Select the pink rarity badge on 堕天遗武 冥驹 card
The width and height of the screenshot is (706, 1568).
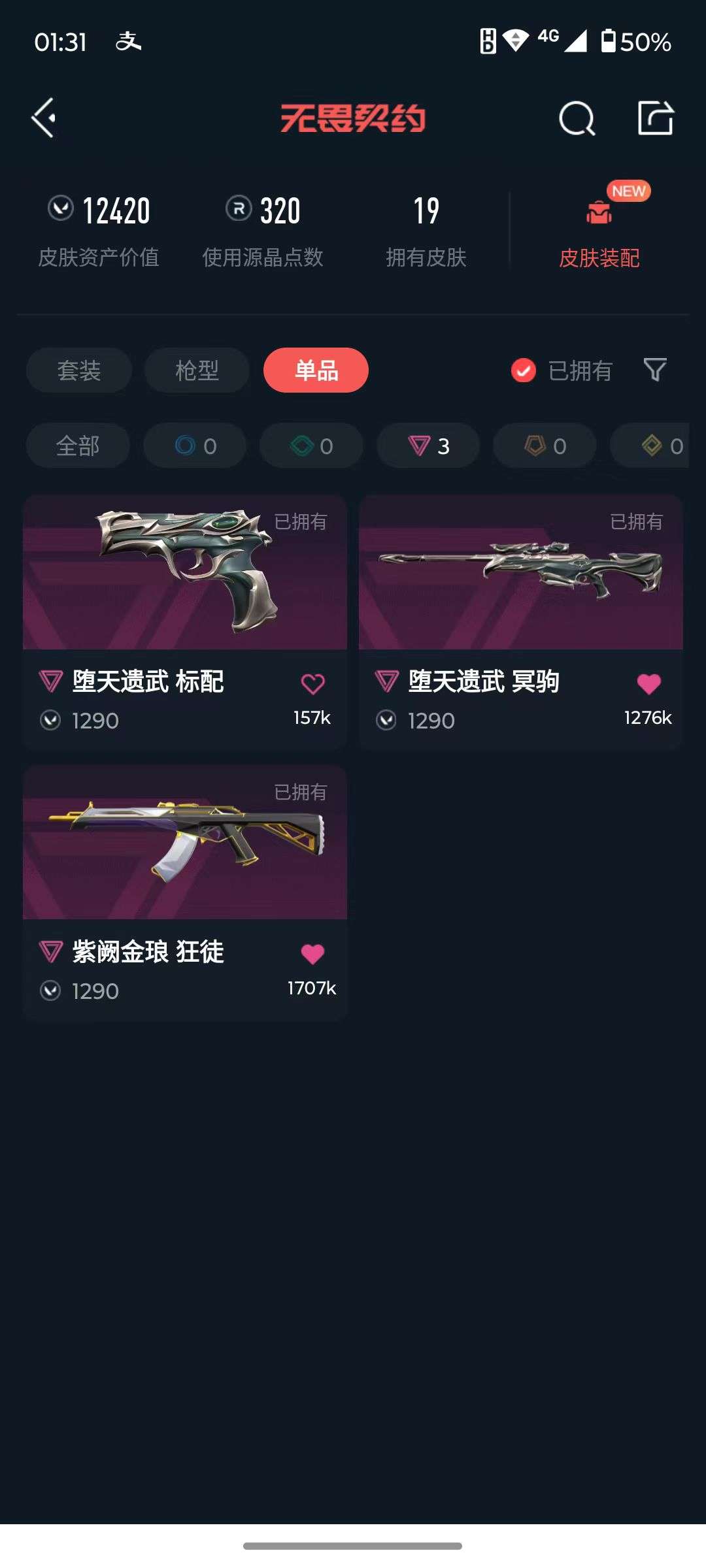[x=386, y=681]
